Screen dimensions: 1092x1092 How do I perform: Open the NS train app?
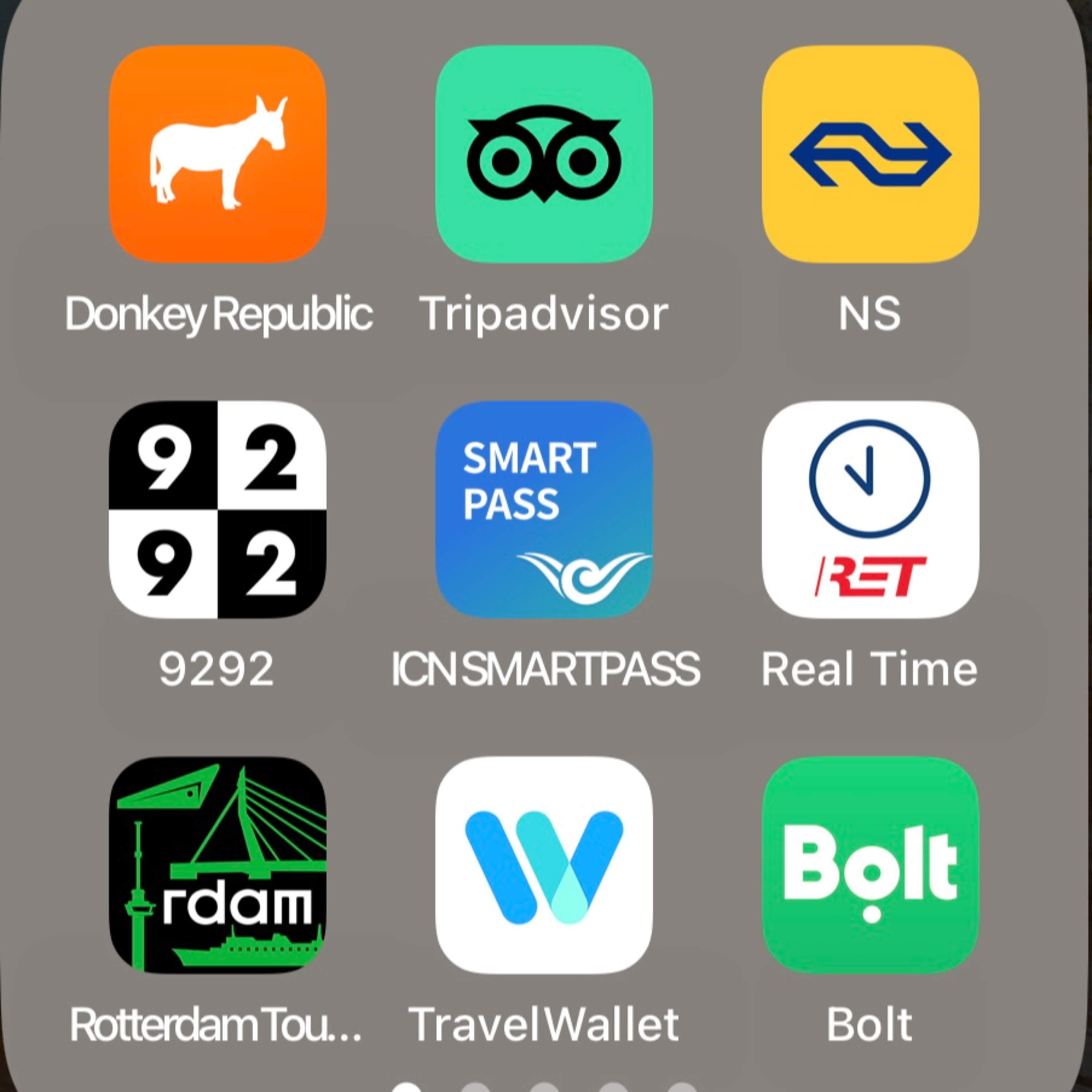pos(870,154)
